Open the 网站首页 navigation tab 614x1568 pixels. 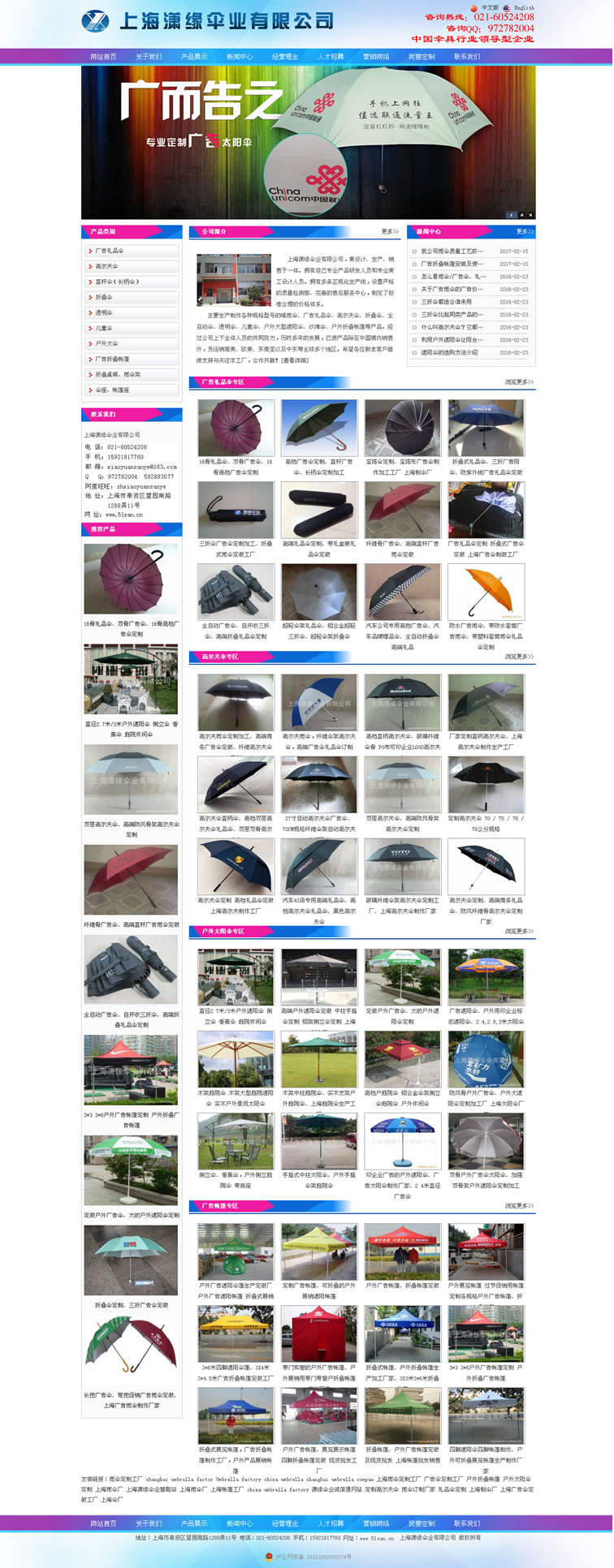103,57
